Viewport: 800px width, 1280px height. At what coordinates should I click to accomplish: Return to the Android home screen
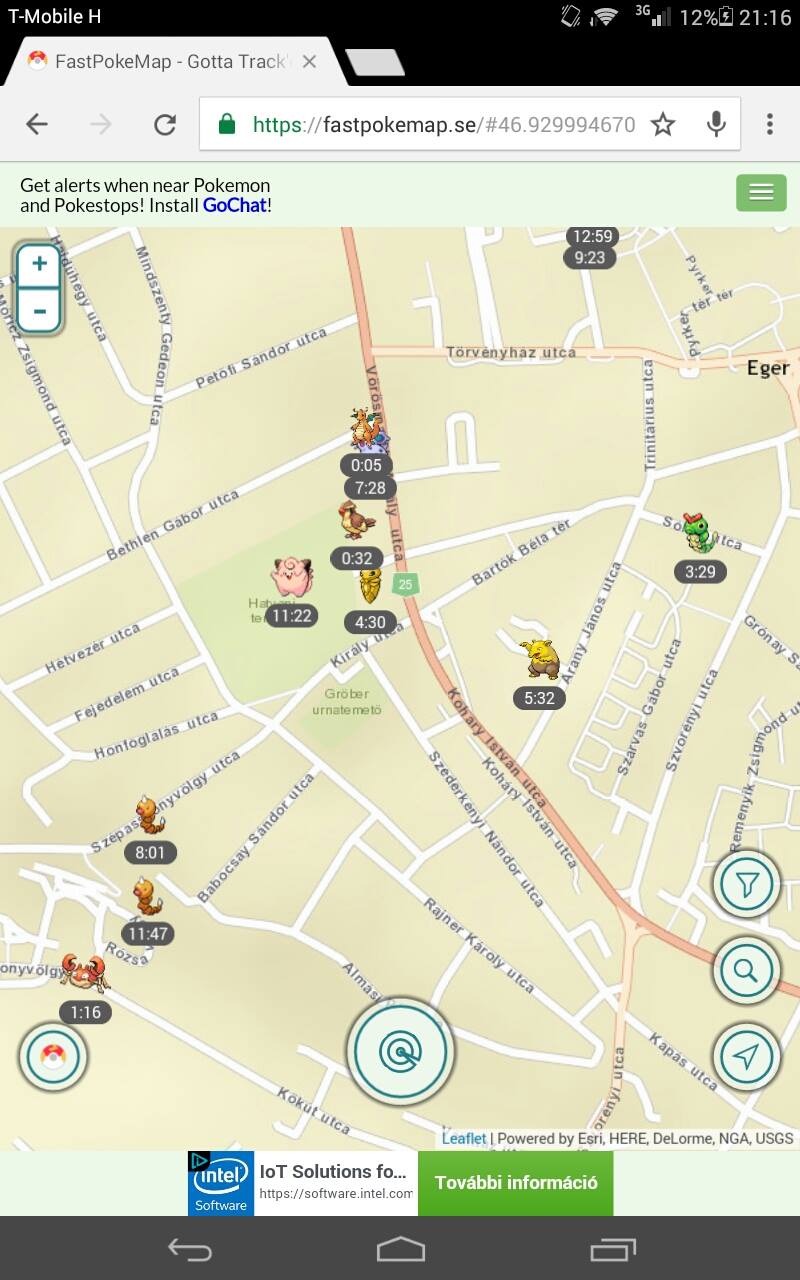(x=400, y=1249)
